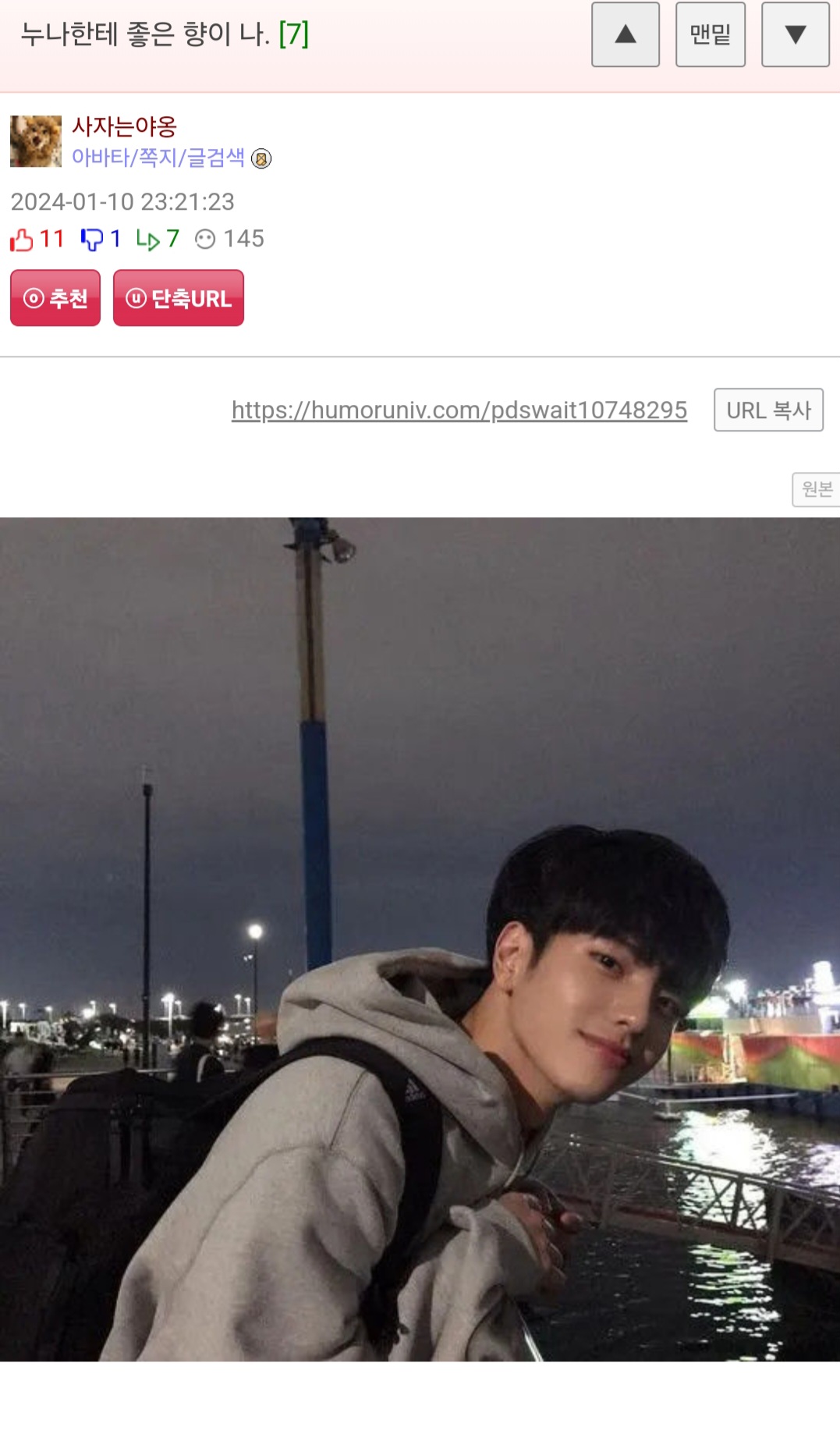Tap the author's avatar picture

point(36,141)
